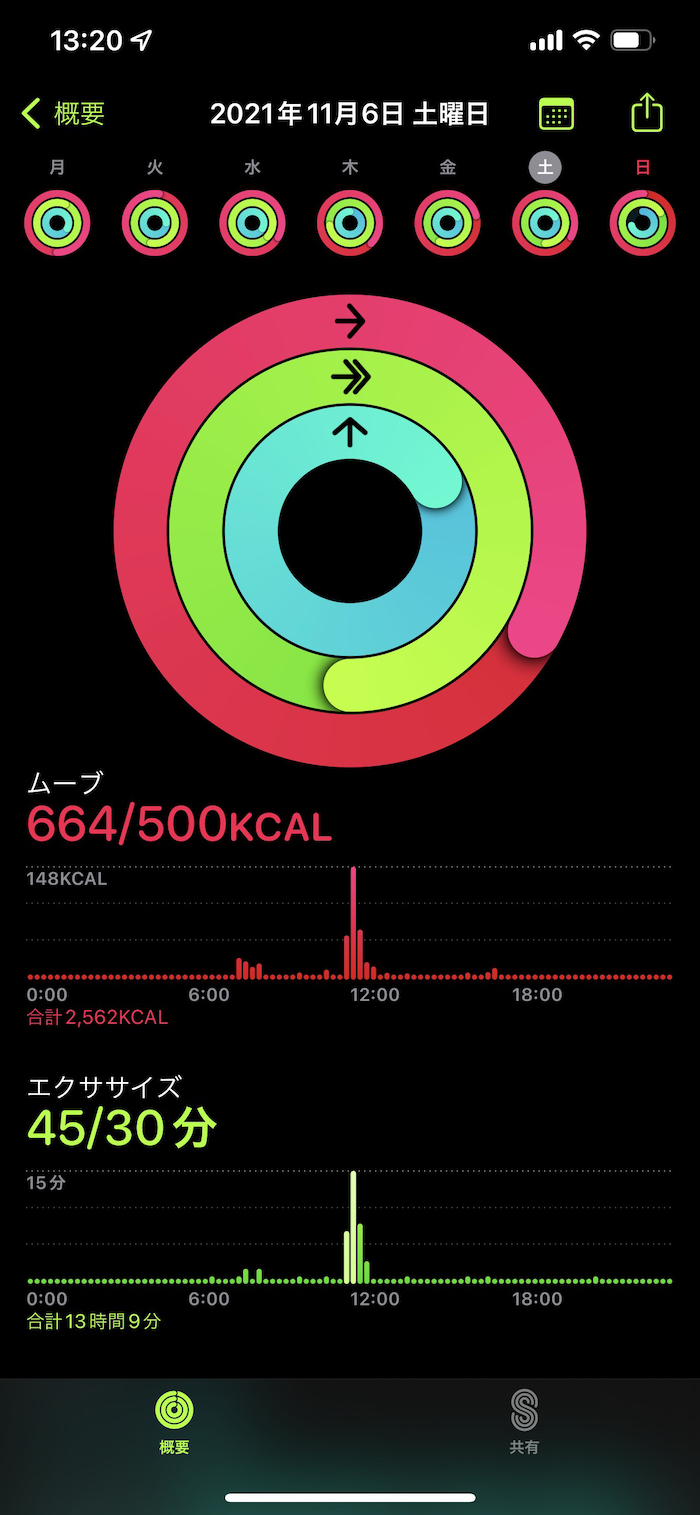Open the calendar view
Image resolution: width=700 pixels, height=1515 pixels.
pos(556,114)
